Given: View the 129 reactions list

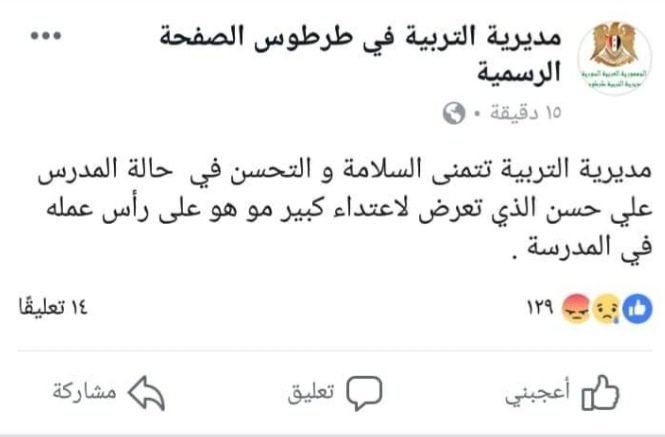Looking at the screenshot, I should 590,308.
